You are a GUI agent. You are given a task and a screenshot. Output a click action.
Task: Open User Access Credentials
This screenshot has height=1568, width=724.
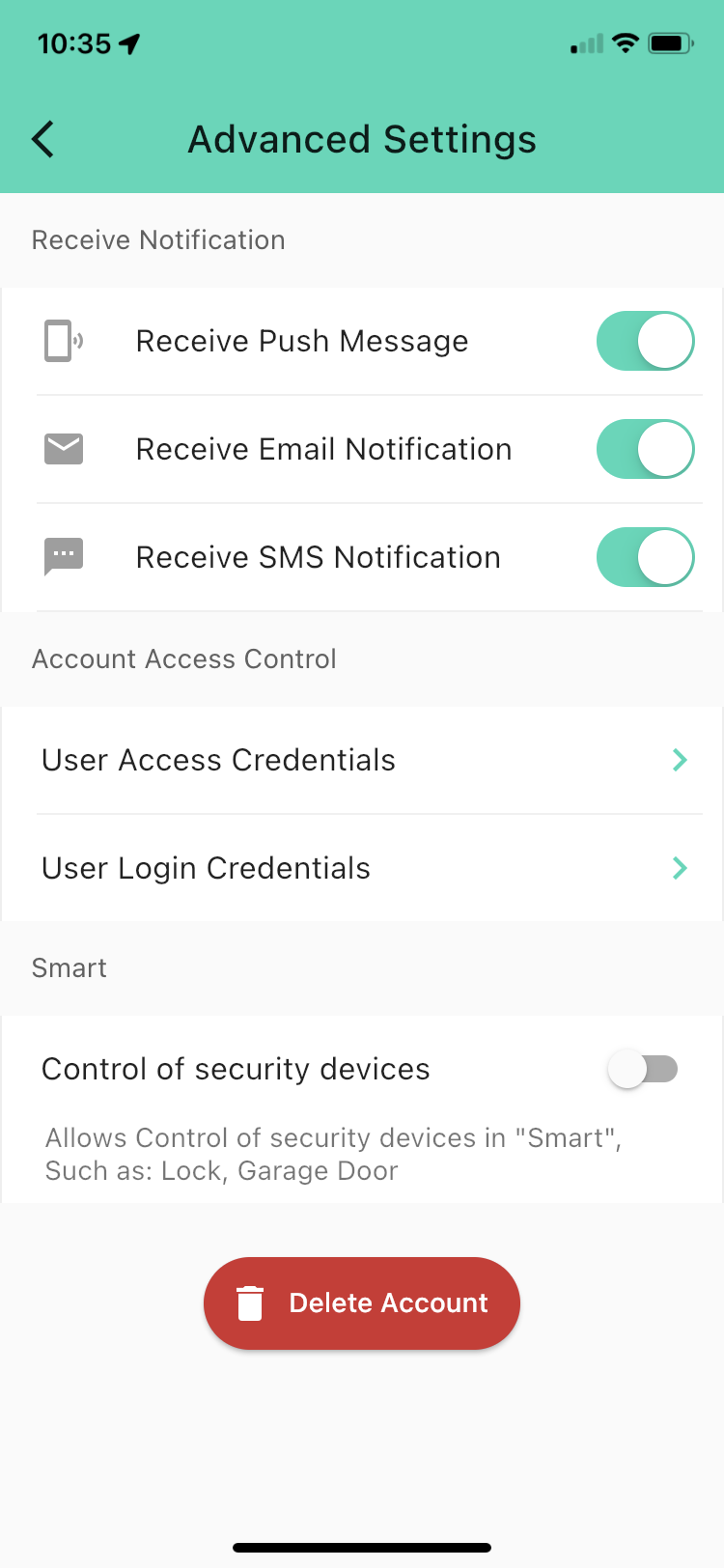coord(362,760)
